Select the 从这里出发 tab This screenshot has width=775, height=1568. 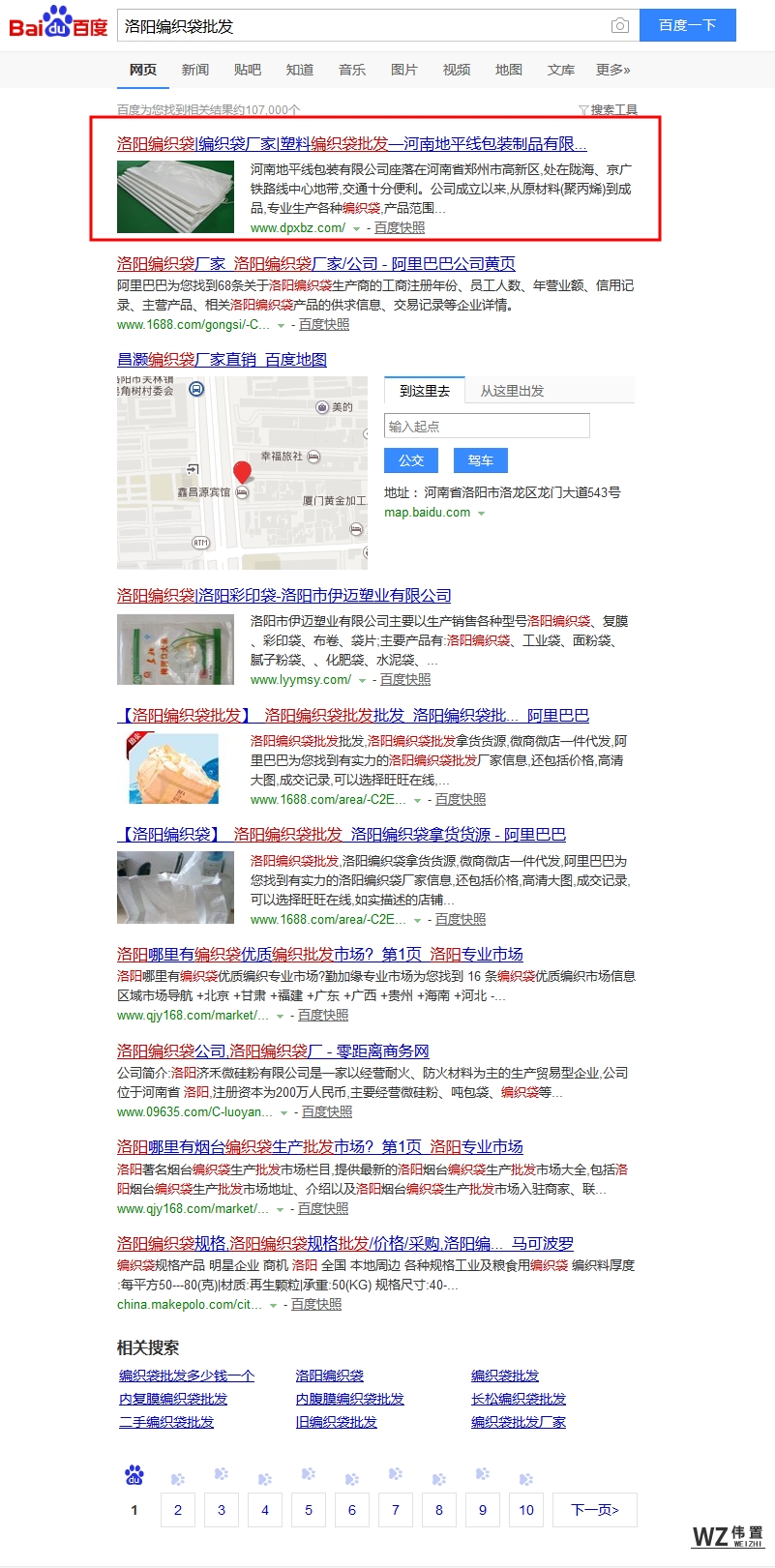pos(512,391)
